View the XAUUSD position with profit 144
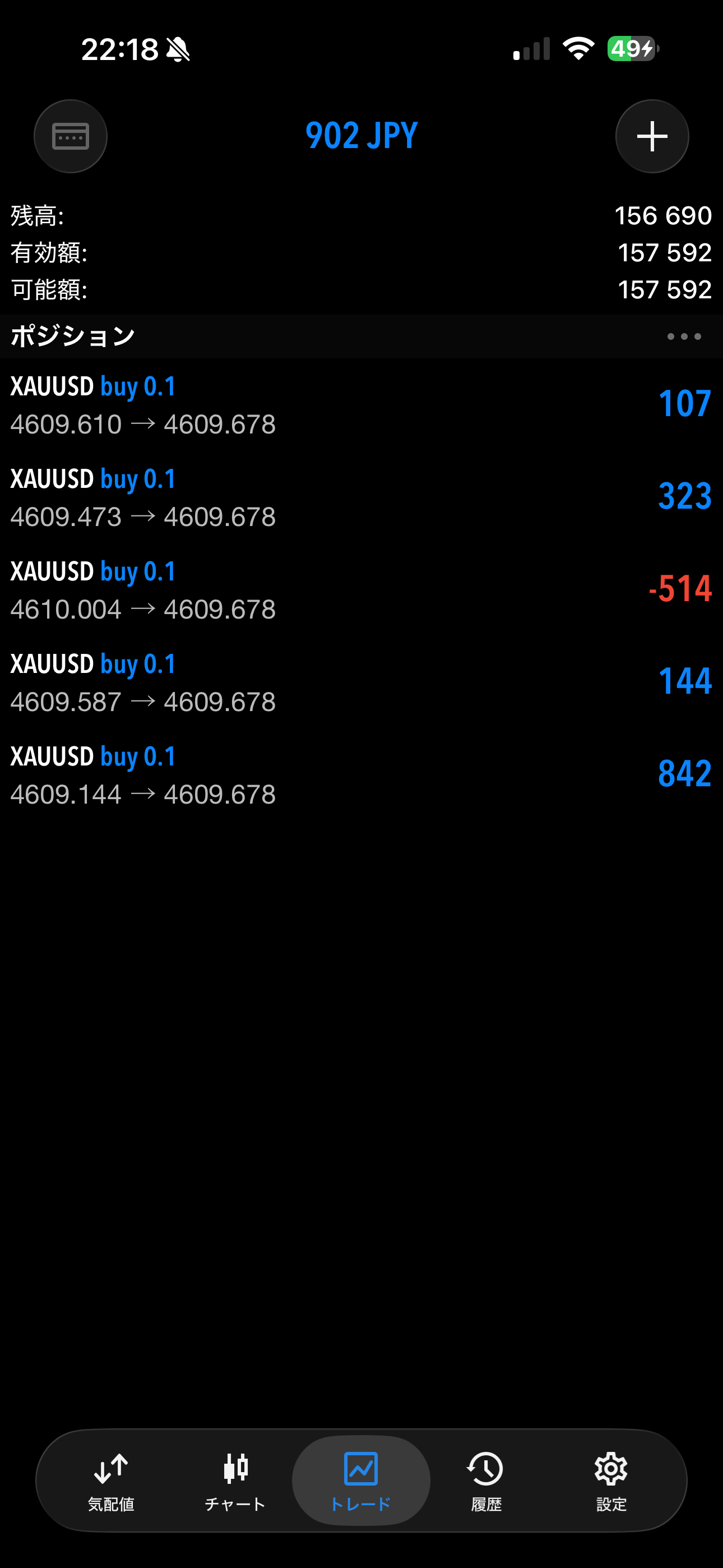Viewport: 723px width, 1568px height. click(x=361, y=682)
